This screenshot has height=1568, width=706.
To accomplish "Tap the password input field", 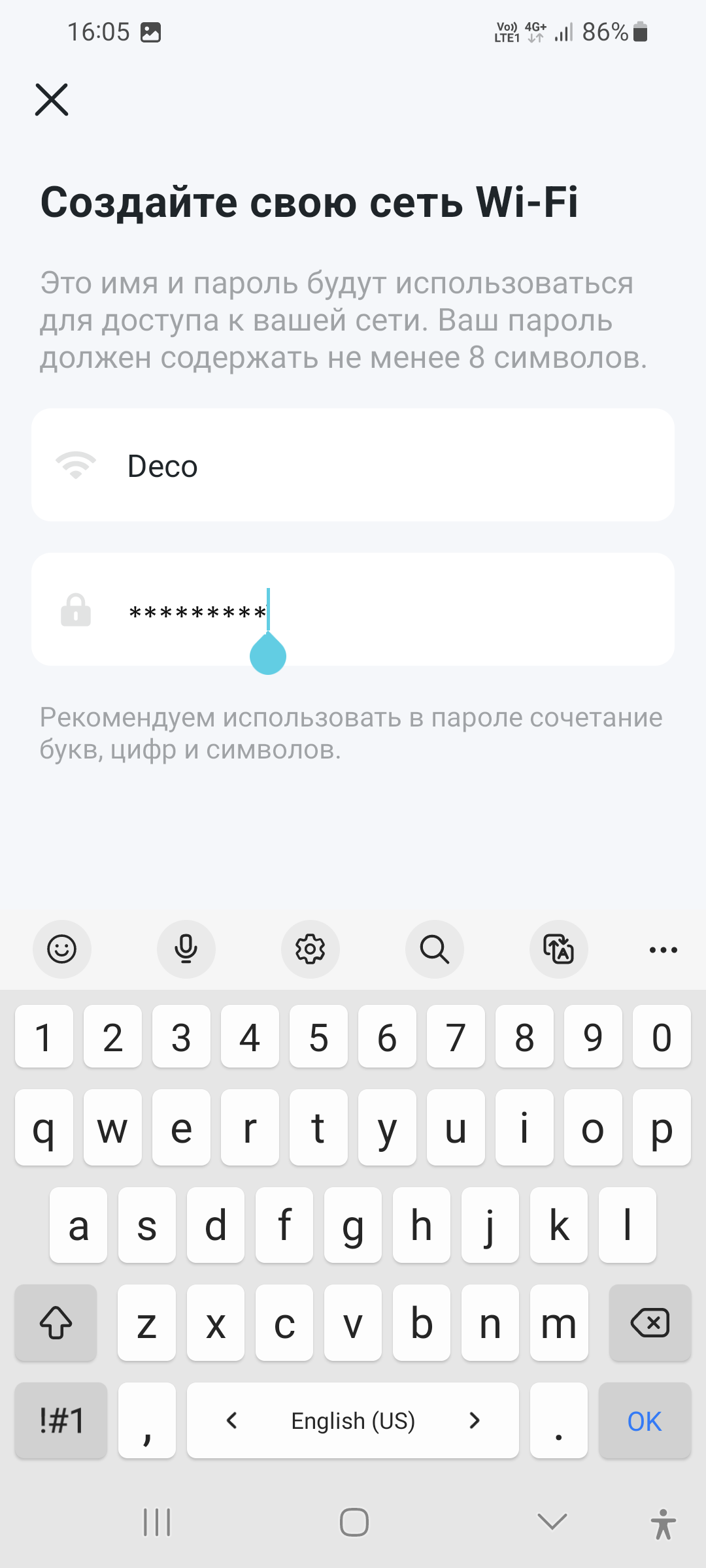I will click(418, 610).
